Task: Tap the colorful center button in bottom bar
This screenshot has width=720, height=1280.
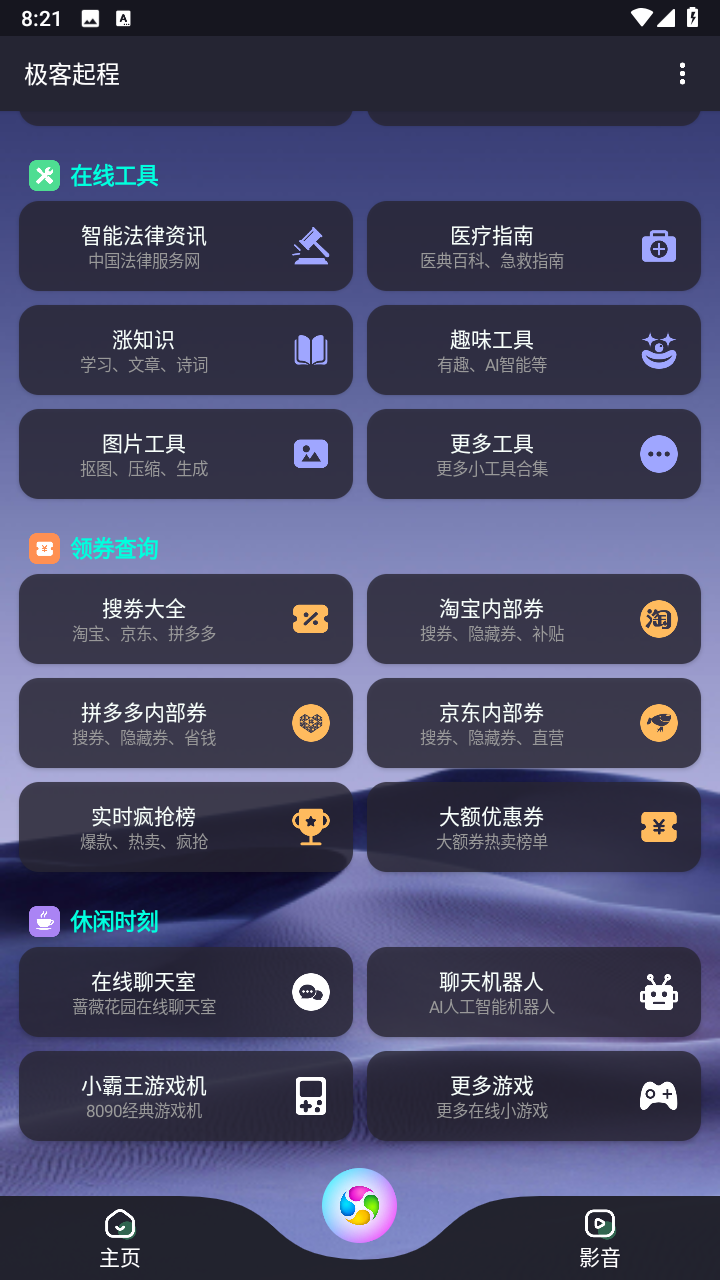Action: coord(359,1205)
